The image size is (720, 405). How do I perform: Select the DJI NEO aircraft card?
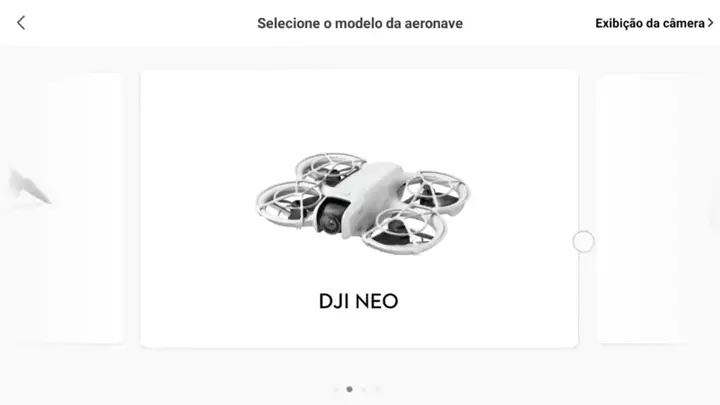359,208
